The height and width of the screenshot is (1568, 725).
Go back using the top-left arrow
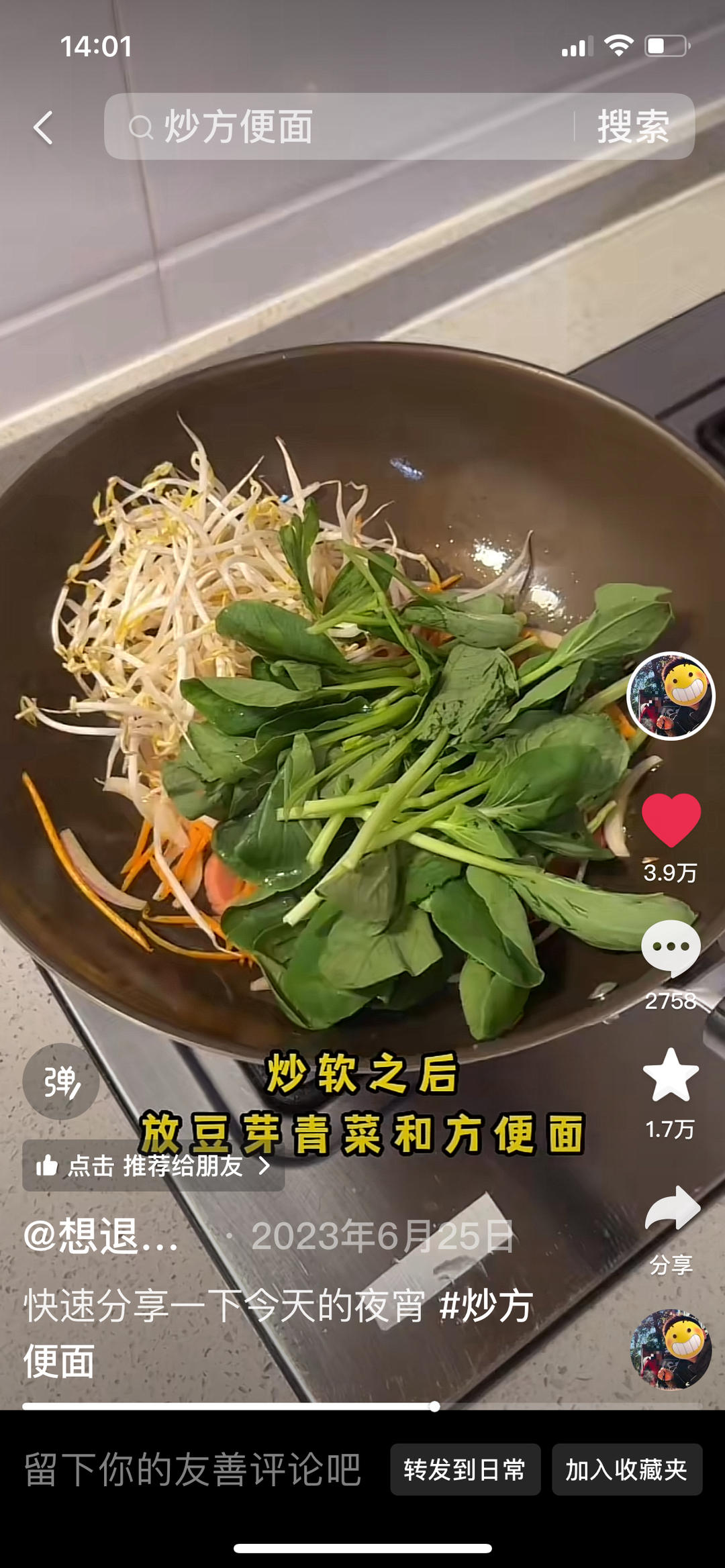[x=44, y=127]
